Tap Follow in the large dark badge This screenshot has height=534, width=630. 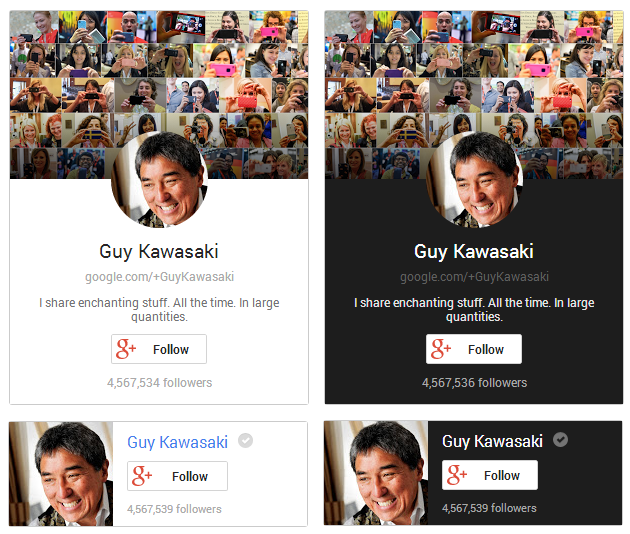474,349
